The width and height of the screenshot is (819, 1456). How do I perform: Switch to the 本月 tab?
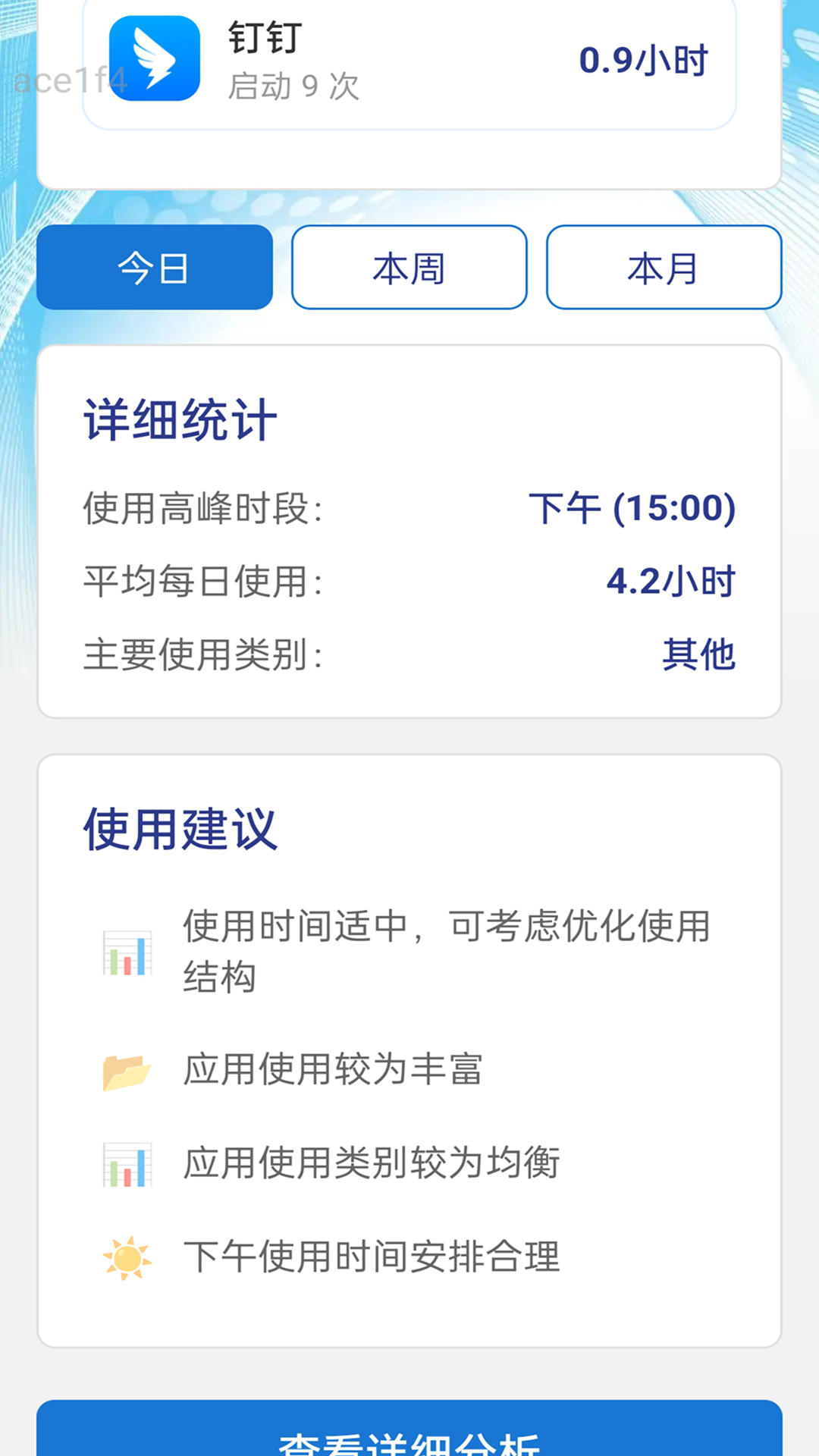pyautogui.click(x=663, y=267)
